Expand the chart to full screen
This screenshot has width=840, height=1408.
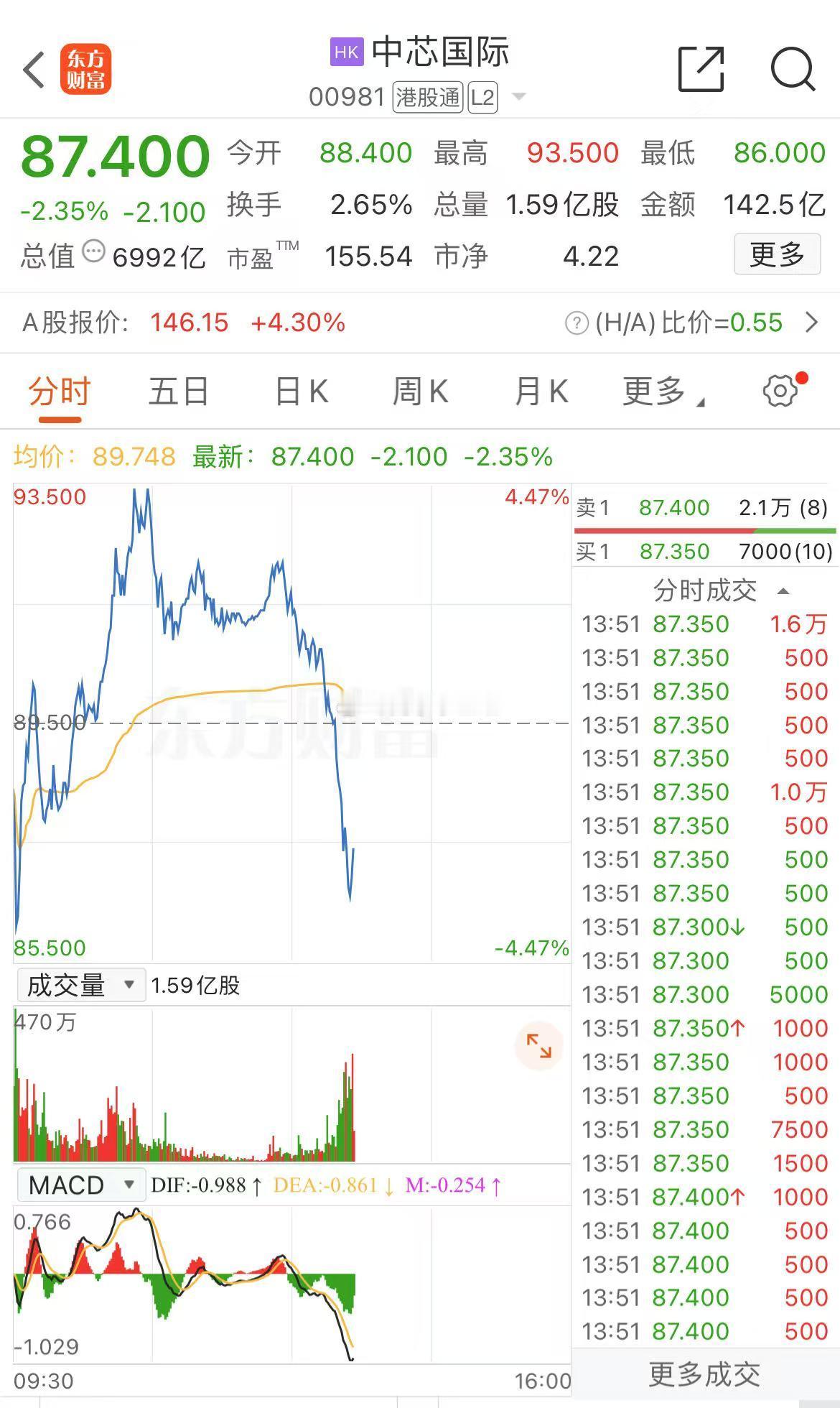point(538,1045)
